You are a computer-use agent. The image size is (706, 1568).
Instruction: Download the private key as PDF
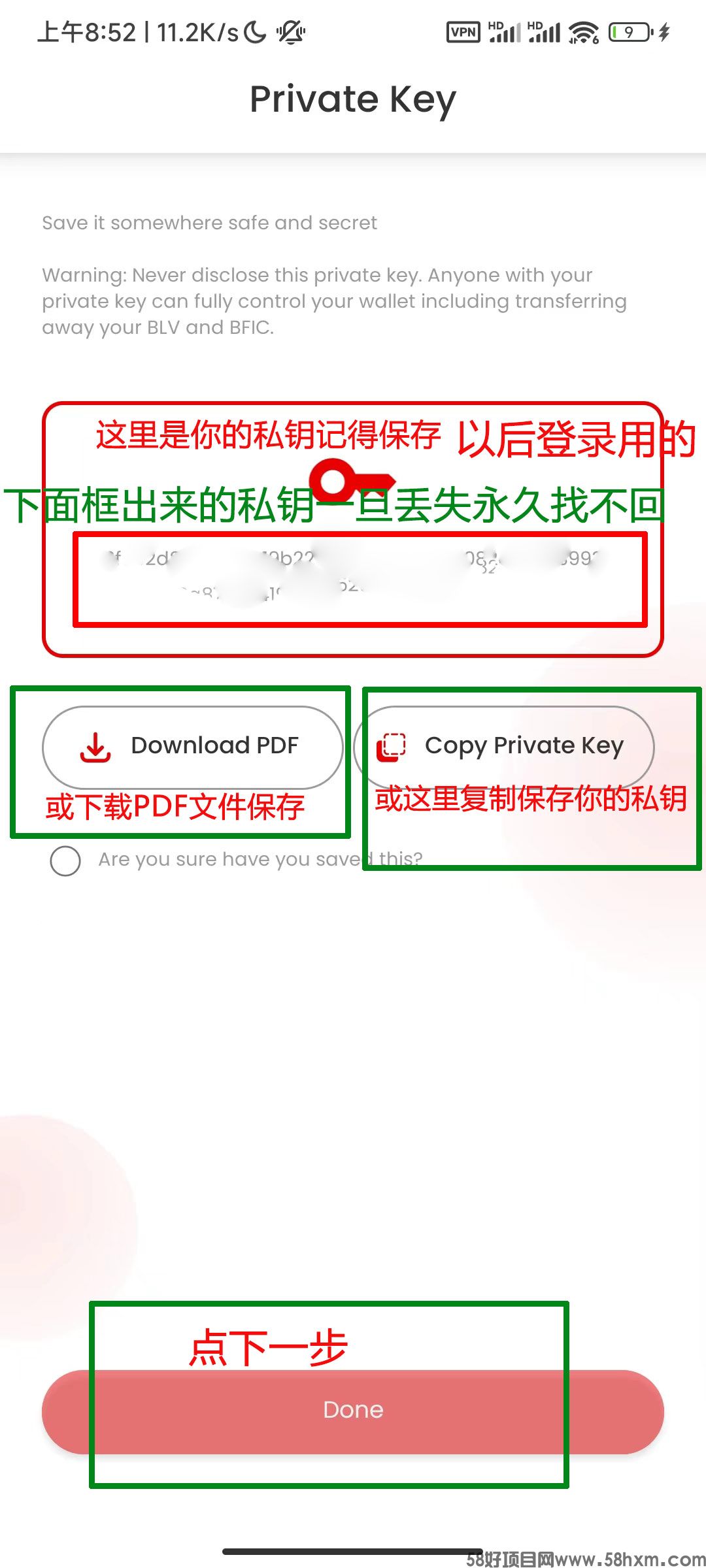point(192,746)
